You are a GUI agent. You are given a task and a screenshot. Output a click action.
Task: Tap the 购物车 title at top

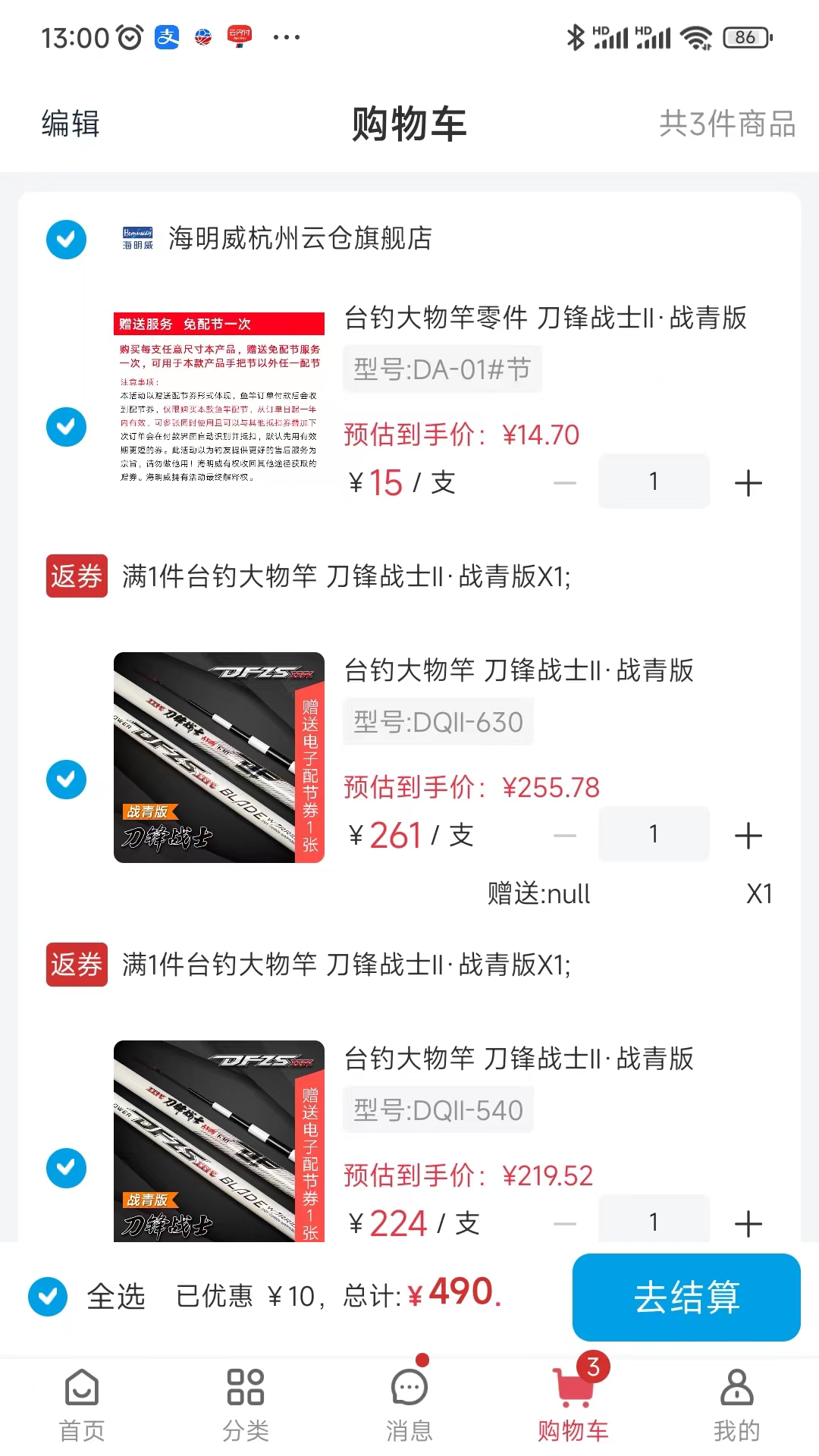coord(409,126)
